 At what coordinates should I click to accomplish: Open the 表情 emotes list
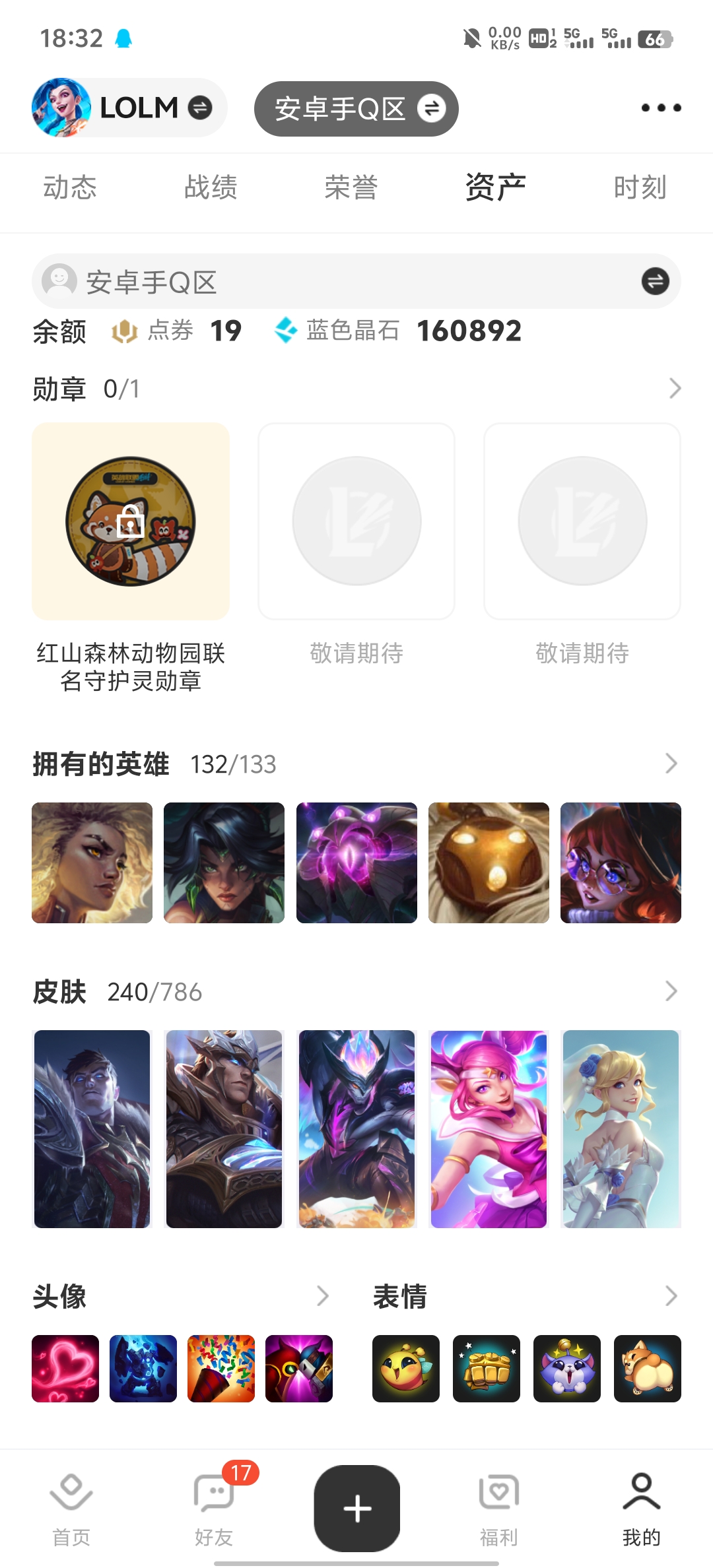point(671,1296)
